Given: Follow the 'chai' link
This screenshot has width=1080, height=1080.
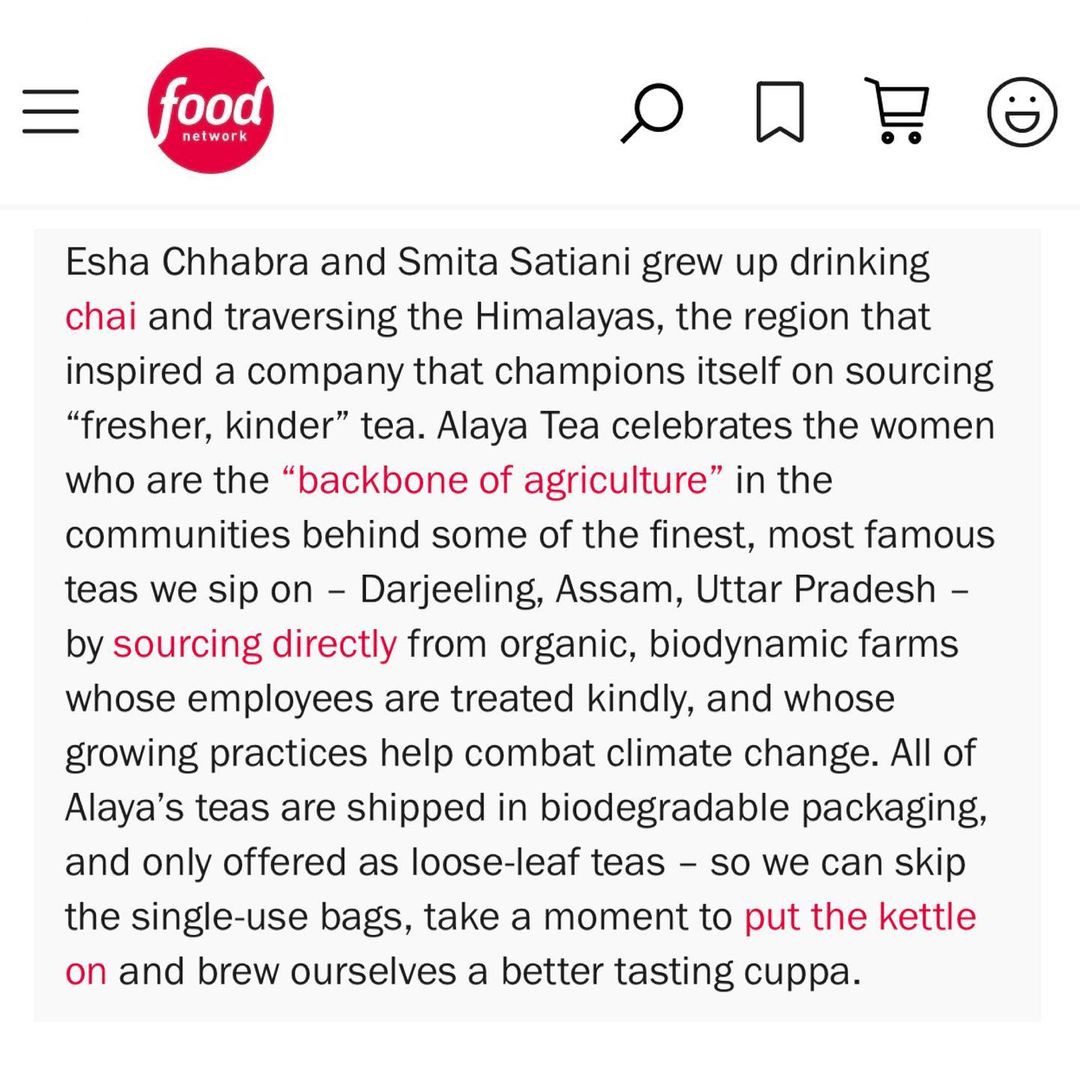Looking at the screenshot, I should (x=101, y=317).
